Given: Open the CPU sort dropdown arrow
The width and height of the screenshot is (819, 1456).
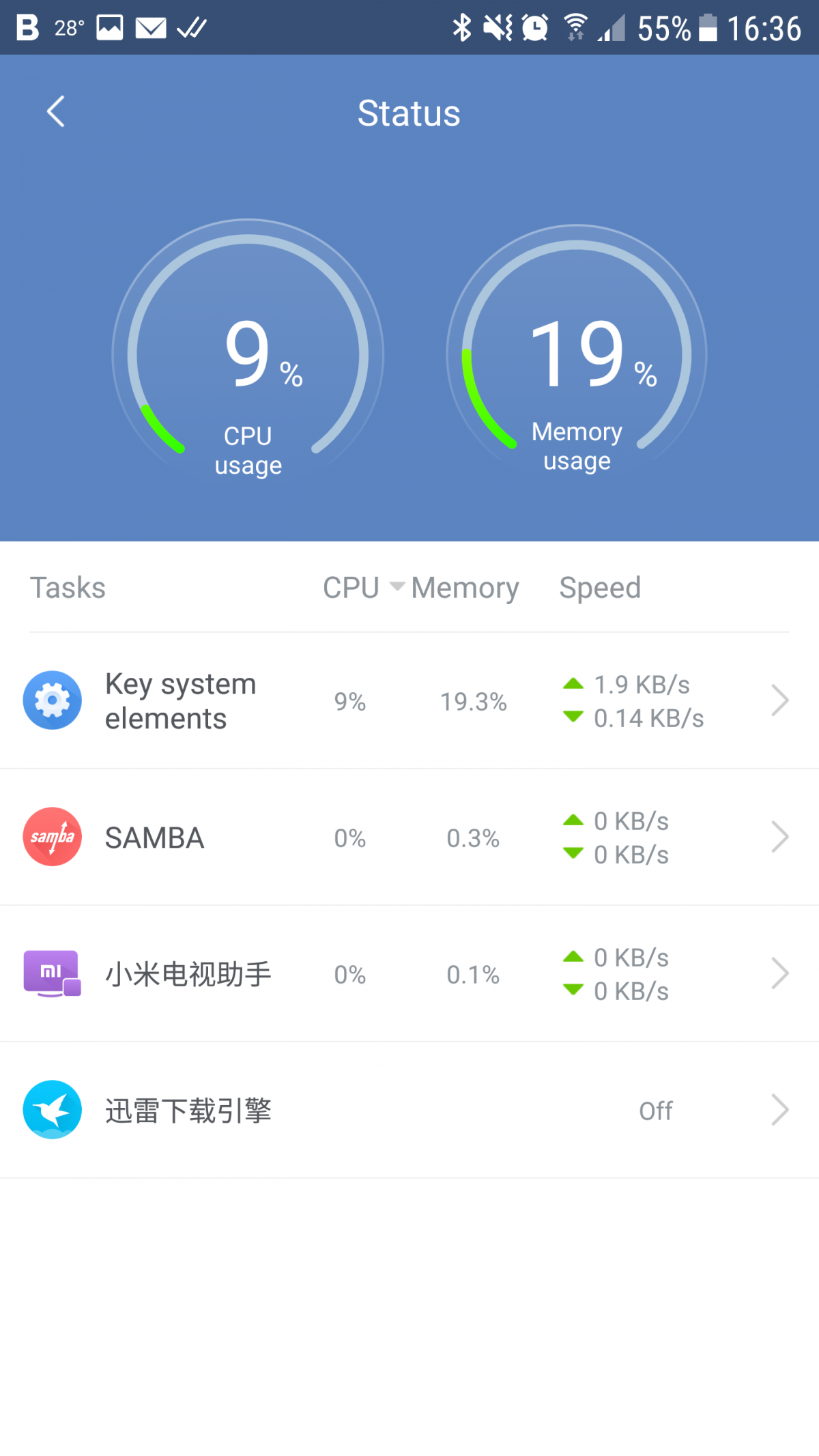Looking at the screenshot, I should coord(398,588).
